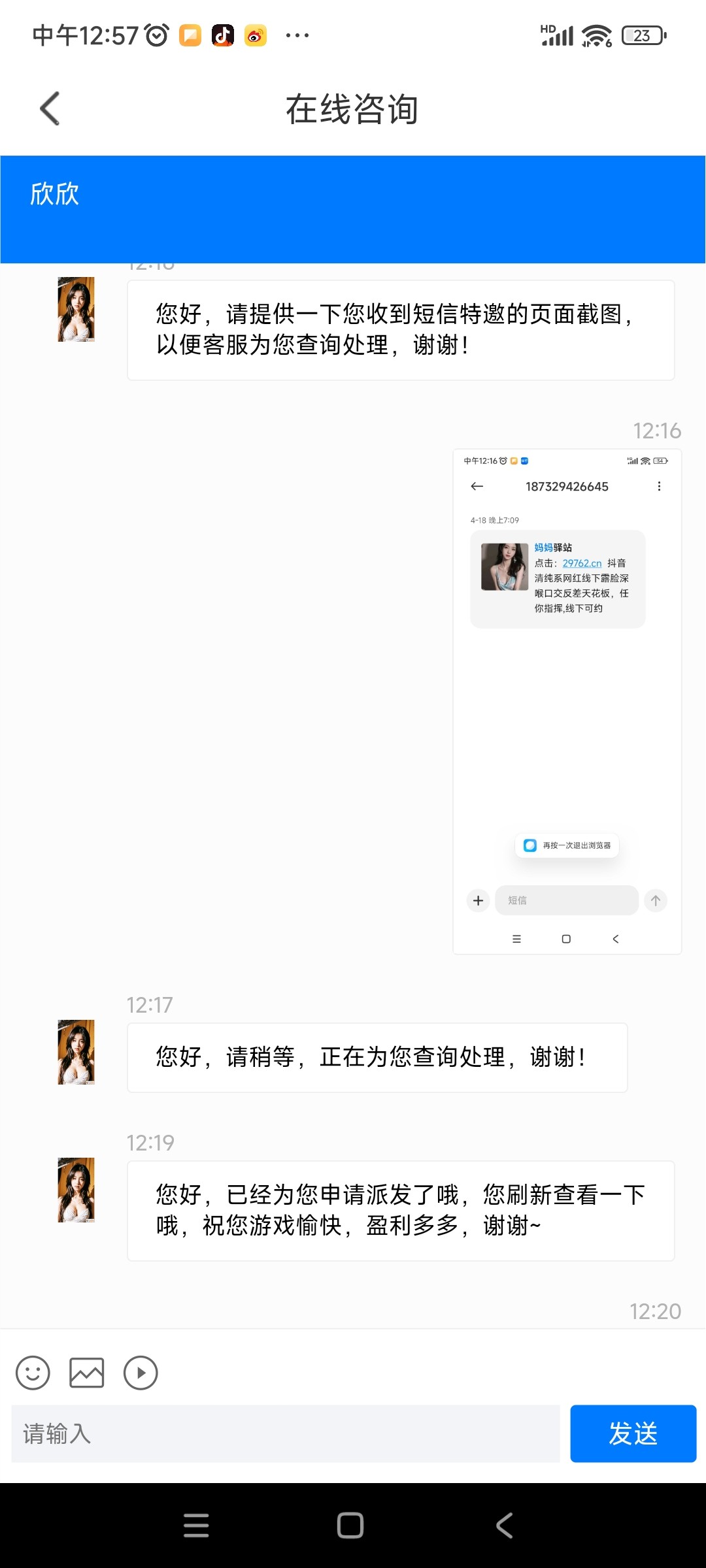Open the emoji picker
706x1568 pixels.
tap(33, 1373)
